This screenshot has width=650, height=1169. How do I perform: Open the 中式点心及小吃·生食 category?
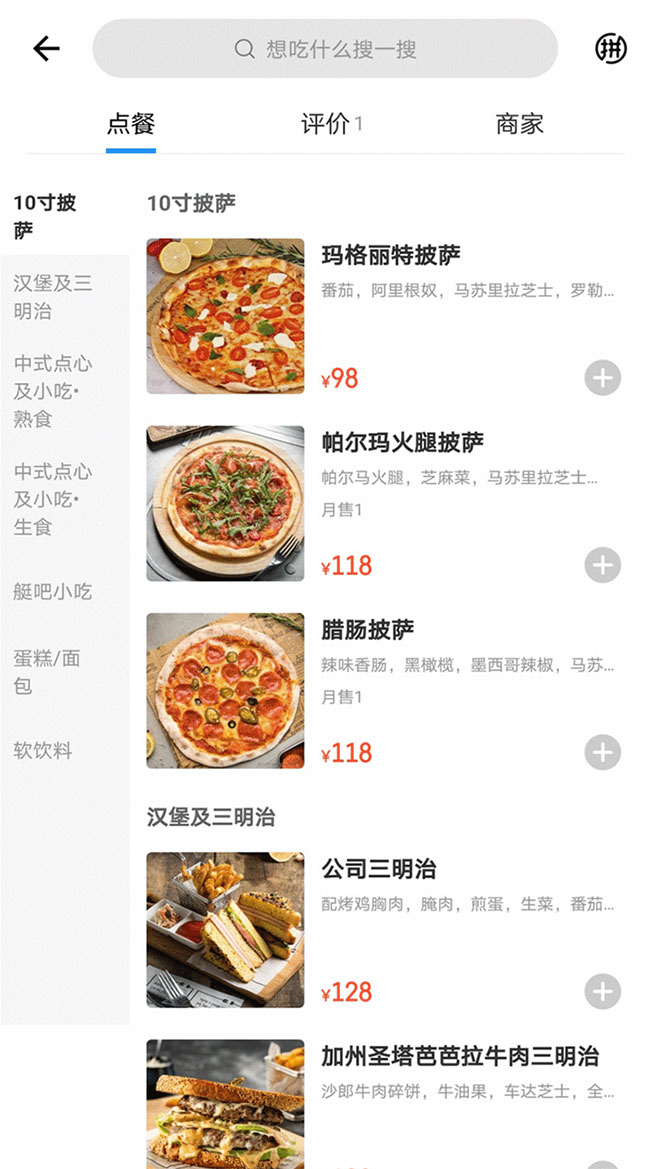[x=53, y=499]
